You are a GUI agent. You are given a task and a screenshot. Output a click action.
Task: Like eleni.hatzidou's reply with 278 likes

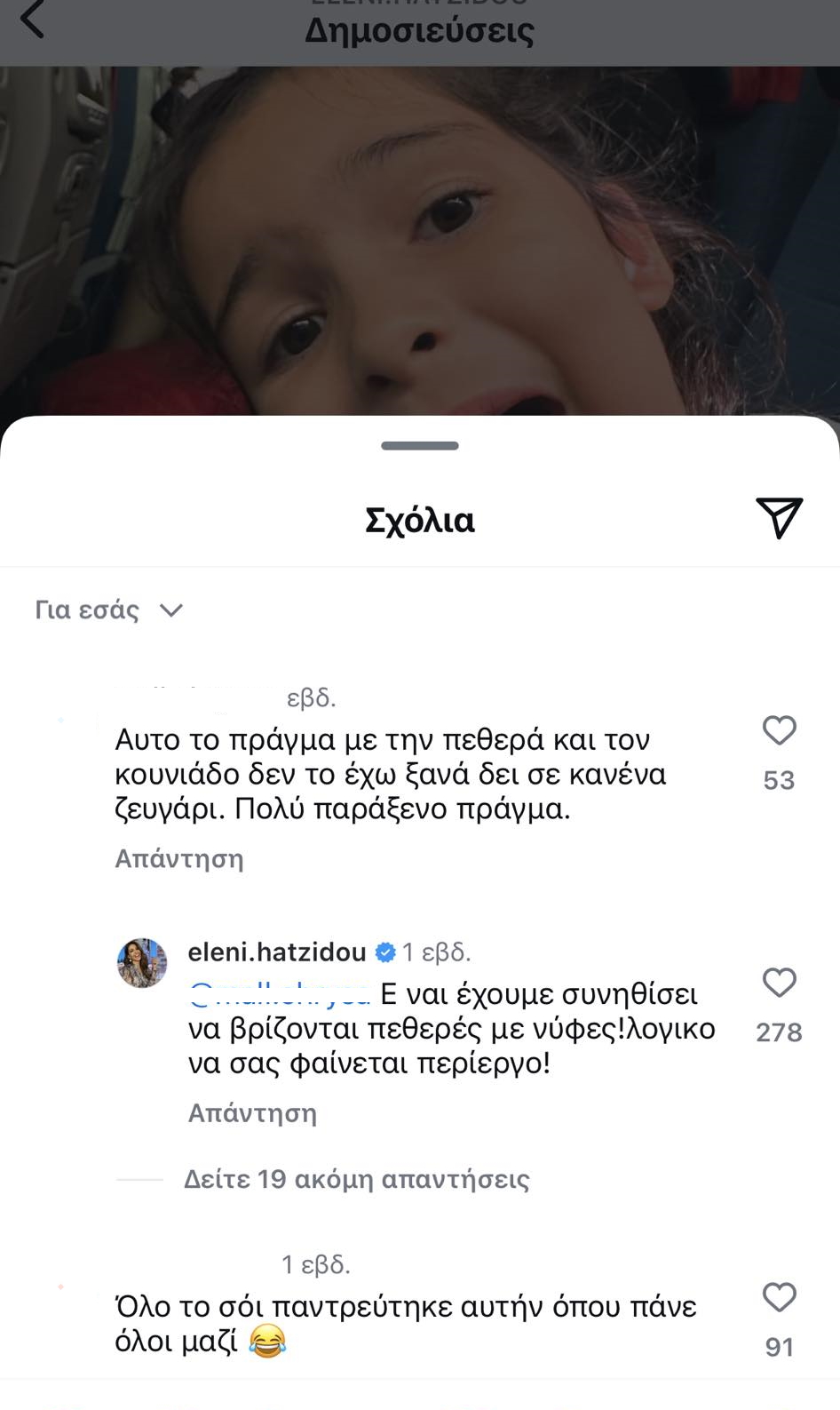pyautogui.click(x=779, y=983)
